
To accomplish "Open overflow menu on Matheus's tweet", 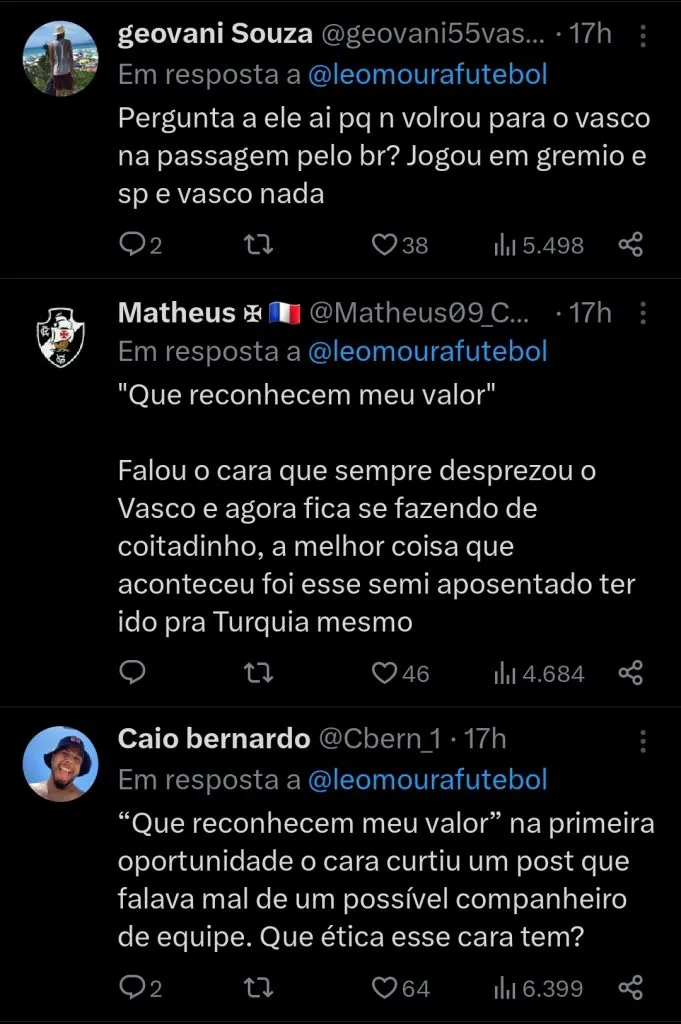I will (642, 313).
